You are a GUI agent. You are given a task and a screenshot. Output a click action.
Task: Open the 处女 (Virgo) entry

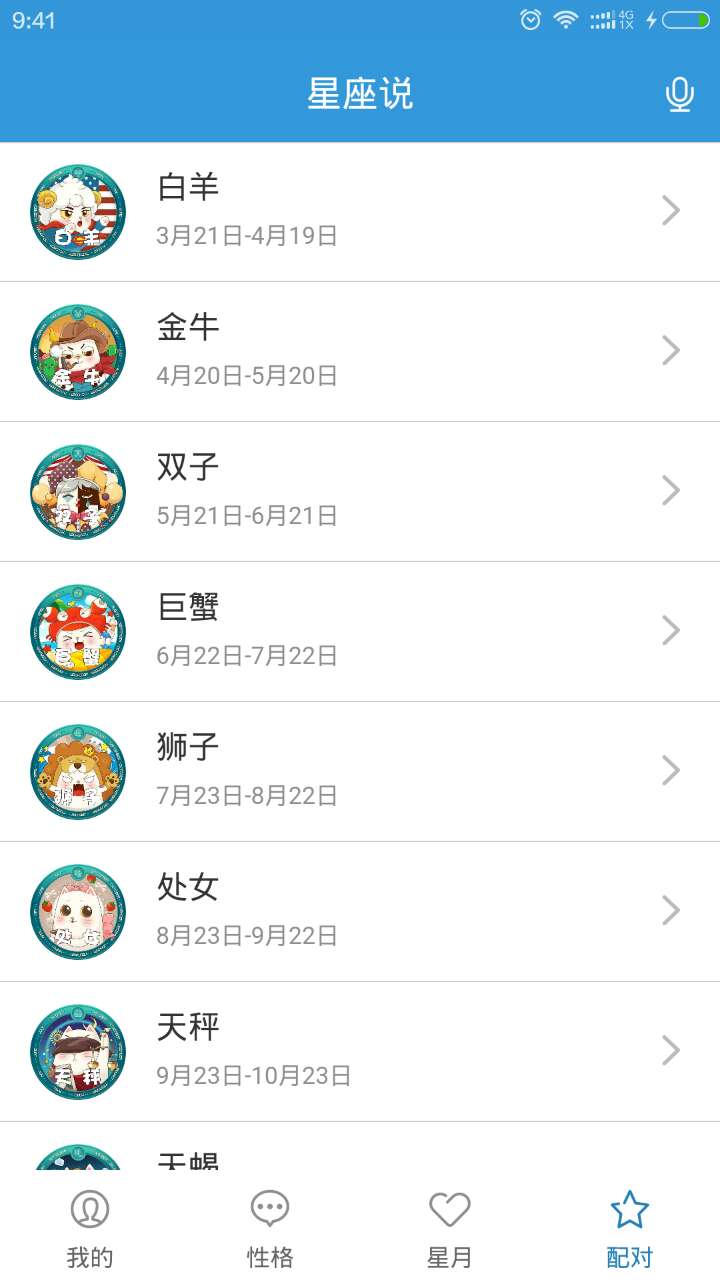click(x=360, y=911)
